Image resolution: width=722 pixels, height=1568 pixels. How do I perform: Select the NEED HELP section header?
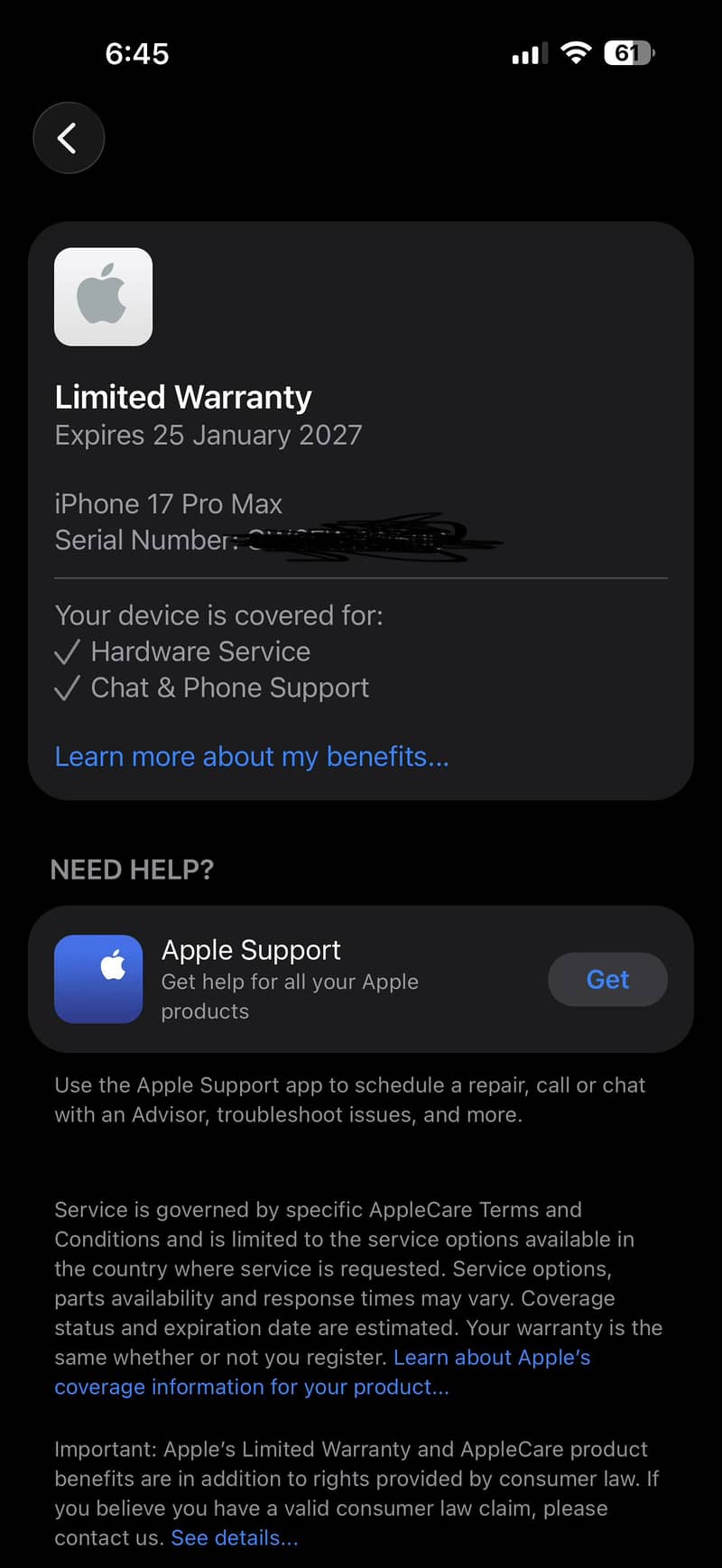click(x=132, y=869)
